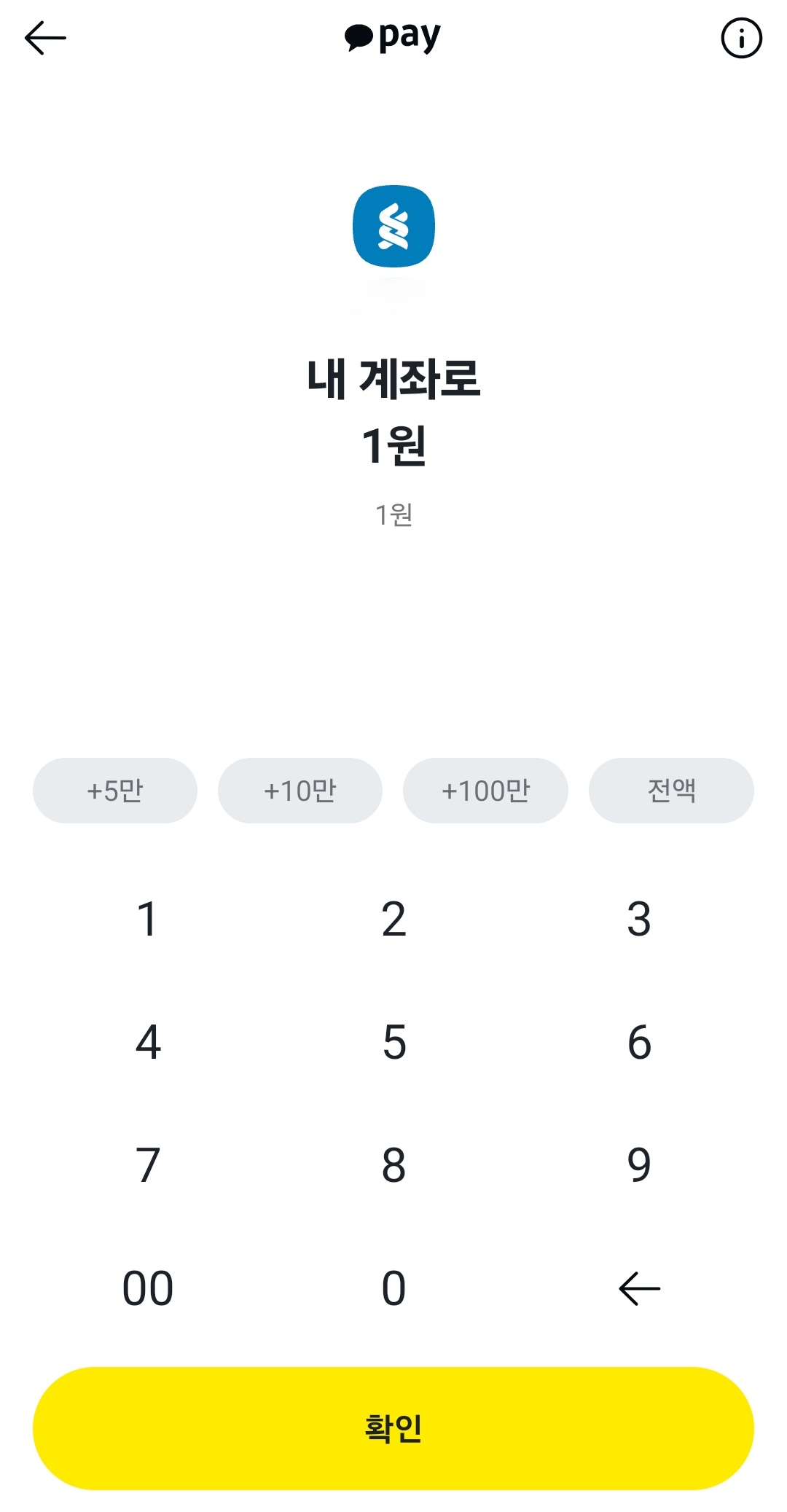Delete the last digit with keypad backspace
This screenshot has height=1512, width=787.
[x=639, y=1288]
